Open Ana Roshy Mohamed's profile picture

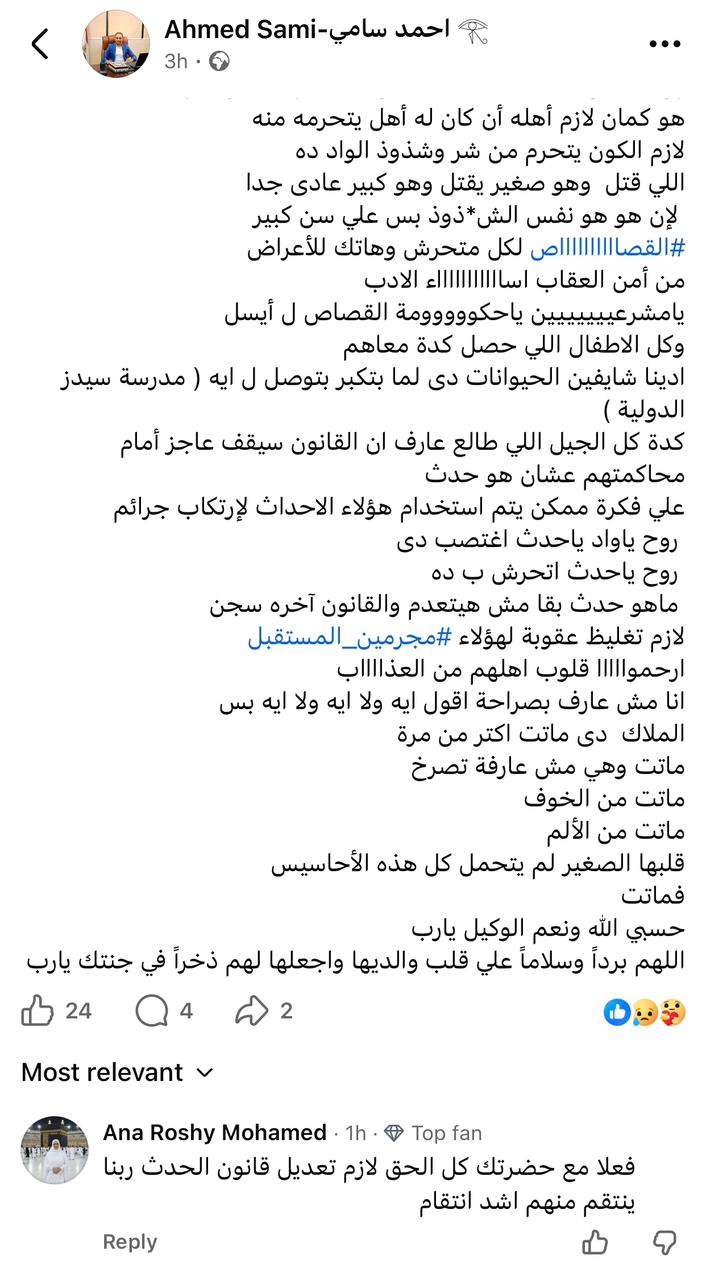point(55,1150)
